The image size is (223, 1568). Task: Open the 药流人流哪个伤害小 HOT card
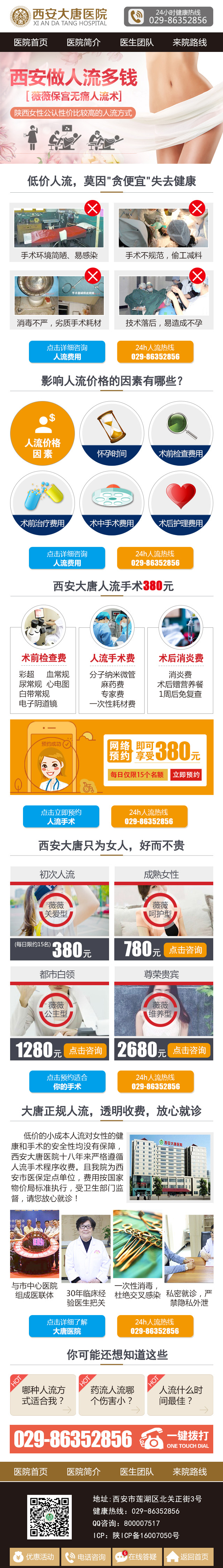(x=111, y=1395)
